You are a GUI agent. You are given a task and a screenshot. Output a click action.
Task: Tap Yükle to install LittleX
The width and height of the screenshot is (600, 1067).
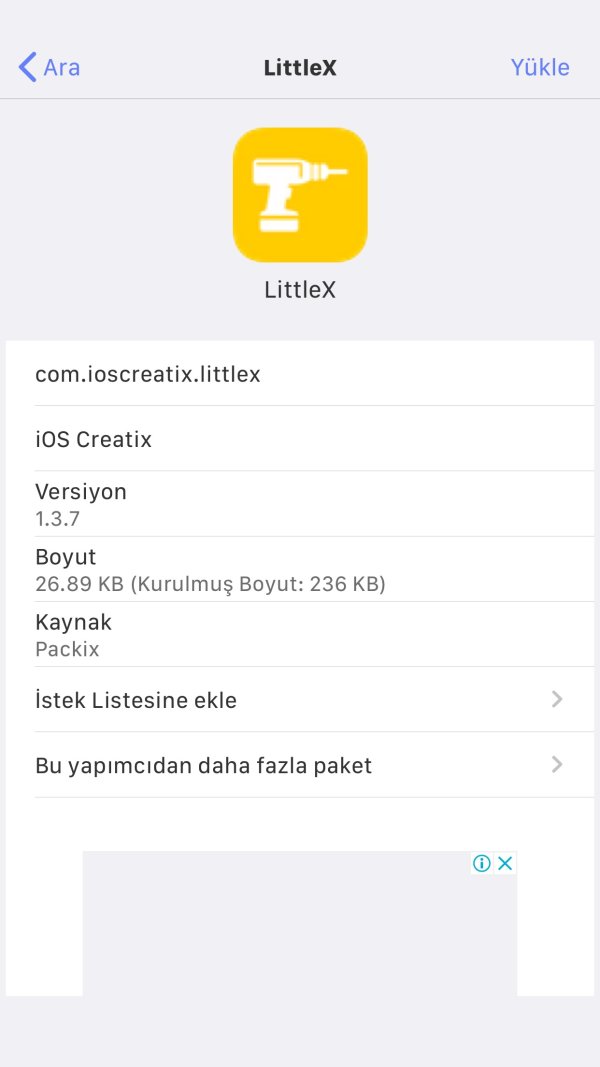(540, 67)
